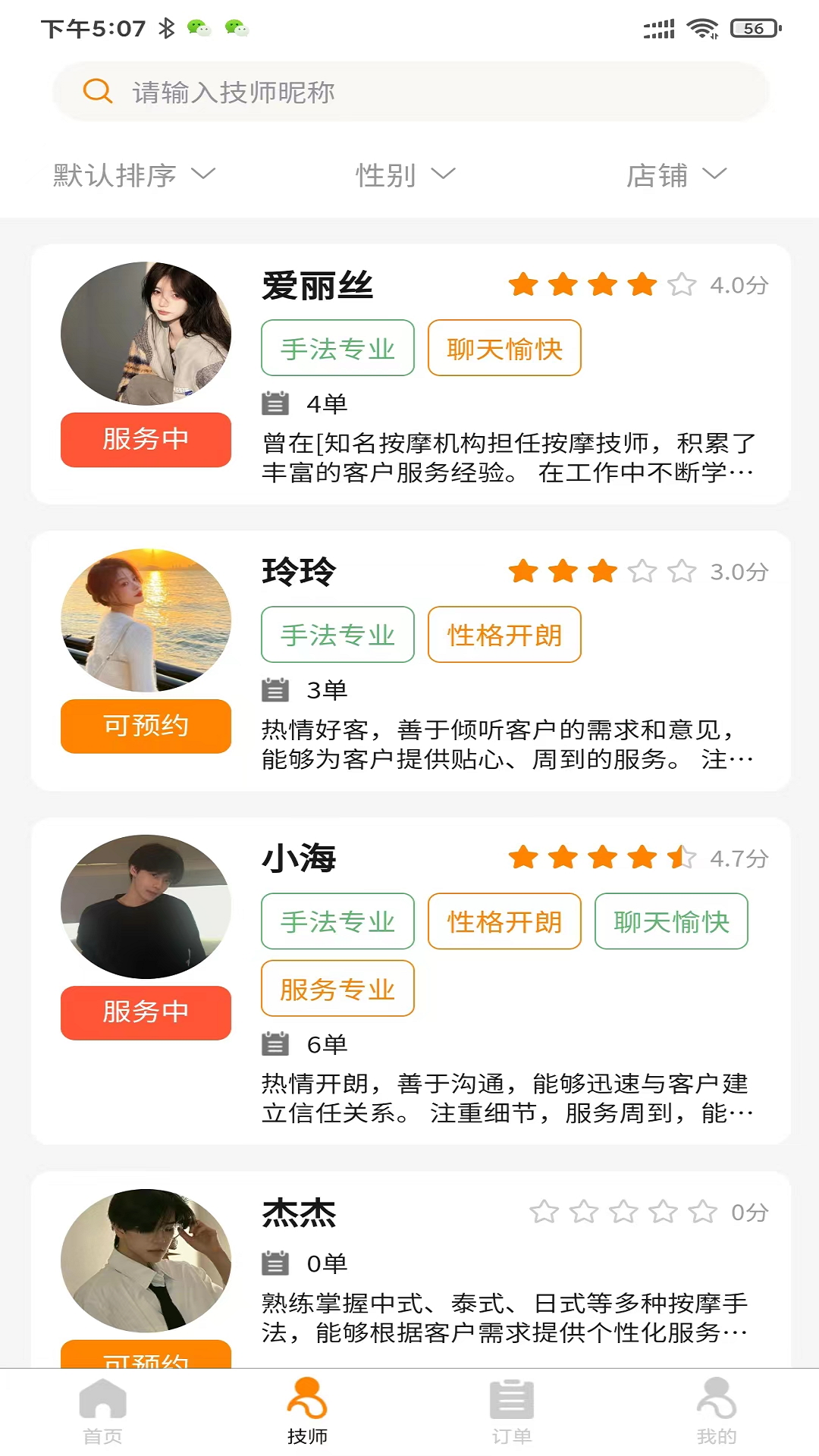This screenshot has height=1456, width=819.
Task: Open the 我的 tab
Action: pyautogui.click(x=717, y=1410)
